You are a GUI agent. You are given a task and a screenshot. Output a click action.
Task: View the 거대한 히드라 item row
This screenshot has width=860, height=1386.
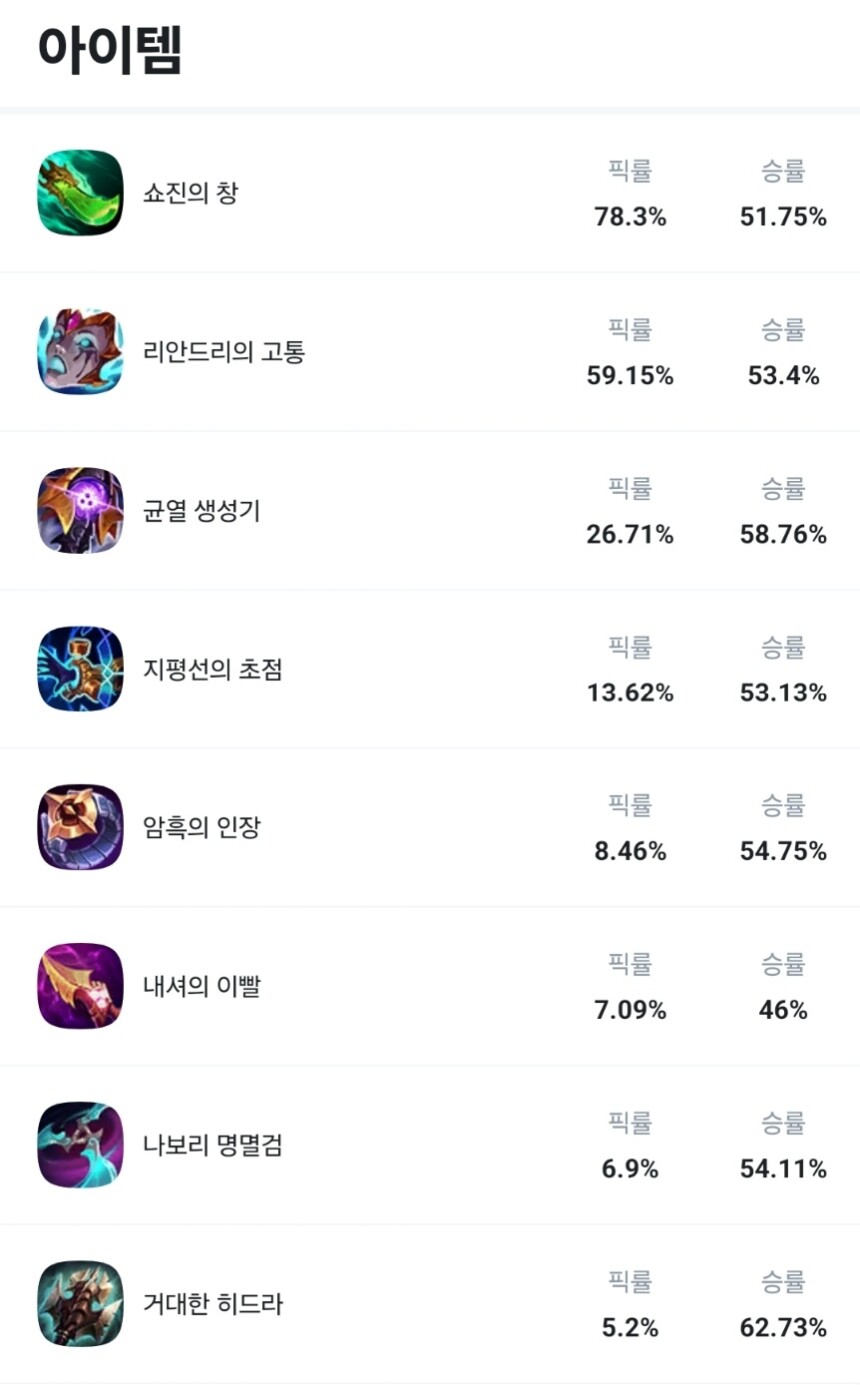tap(430, 1304)
